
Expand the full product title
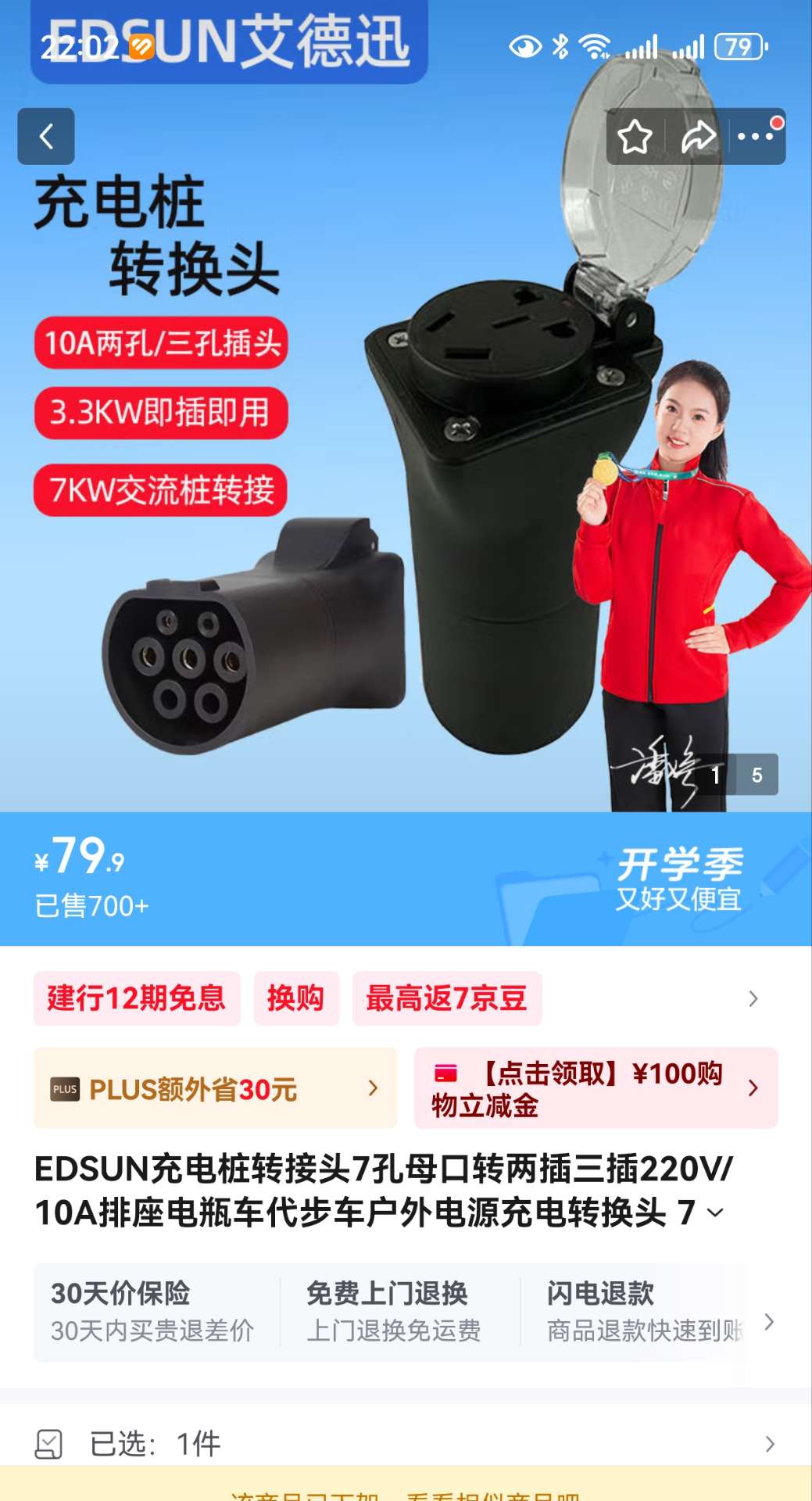pos(714,1213)
